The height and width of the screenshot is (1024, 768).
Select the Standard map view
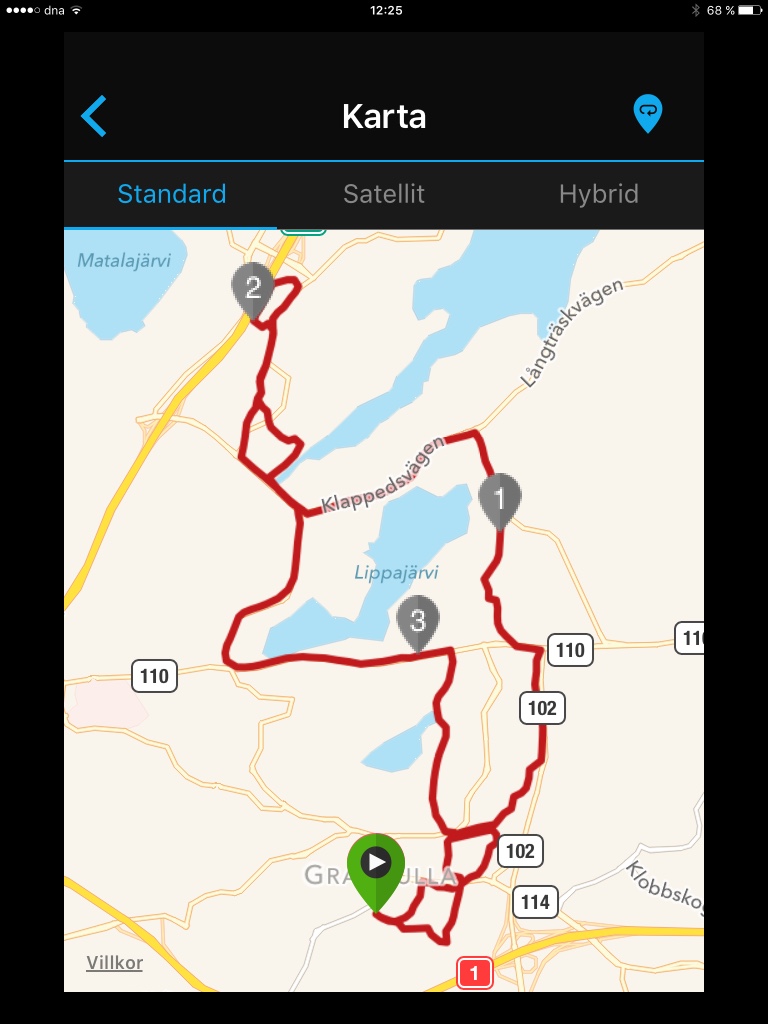click(x=171, y=194)
